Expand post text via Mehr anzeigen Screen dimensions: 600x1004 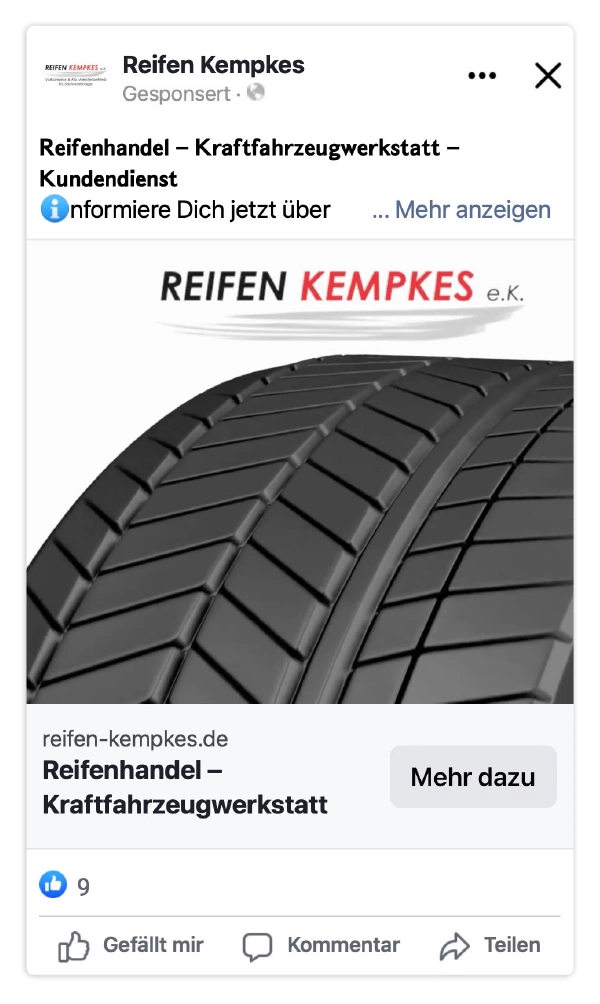473,209
